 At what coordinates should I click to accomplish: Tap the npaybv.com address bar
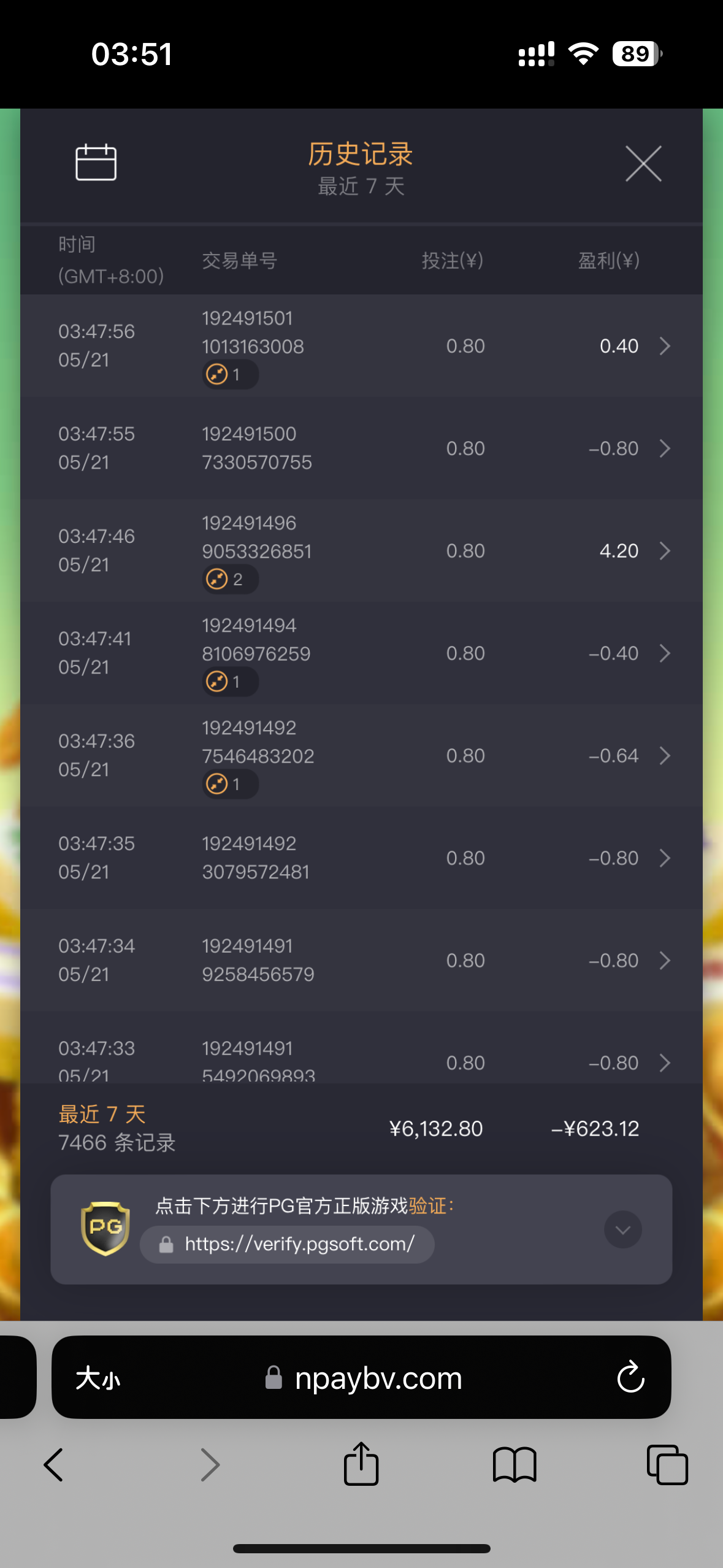368,1378
